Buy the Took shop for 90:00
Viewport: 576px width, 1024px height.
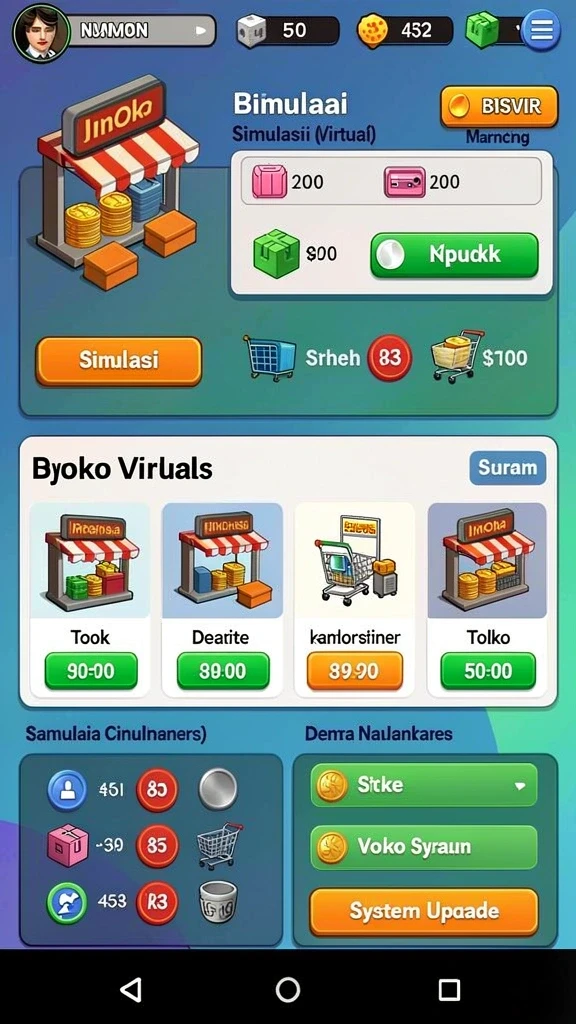click(x=91, y=671)
